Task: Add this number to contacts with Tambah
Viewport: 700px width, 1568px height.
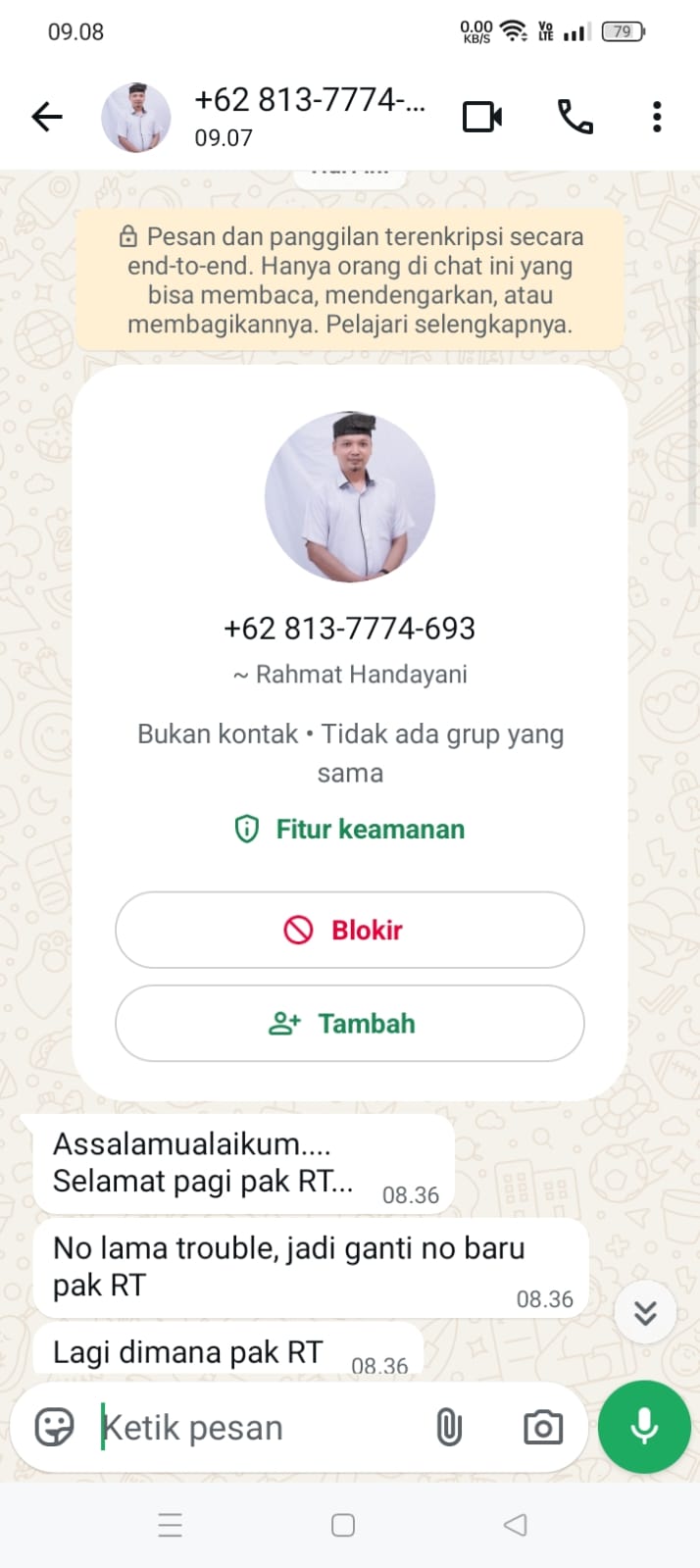Action: (x=350, y=1024)
